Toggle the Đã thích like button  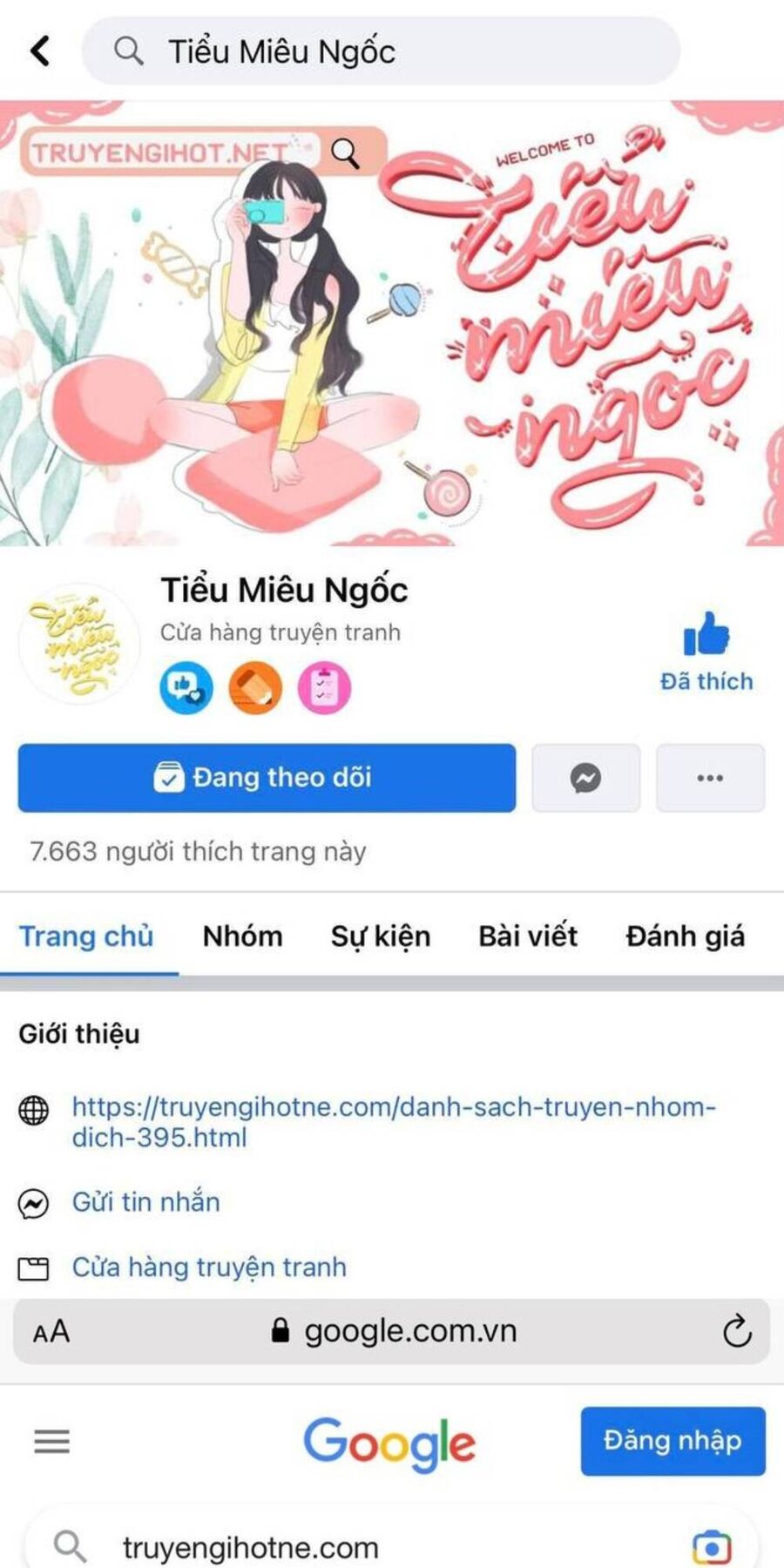click(x=706, y=652)
